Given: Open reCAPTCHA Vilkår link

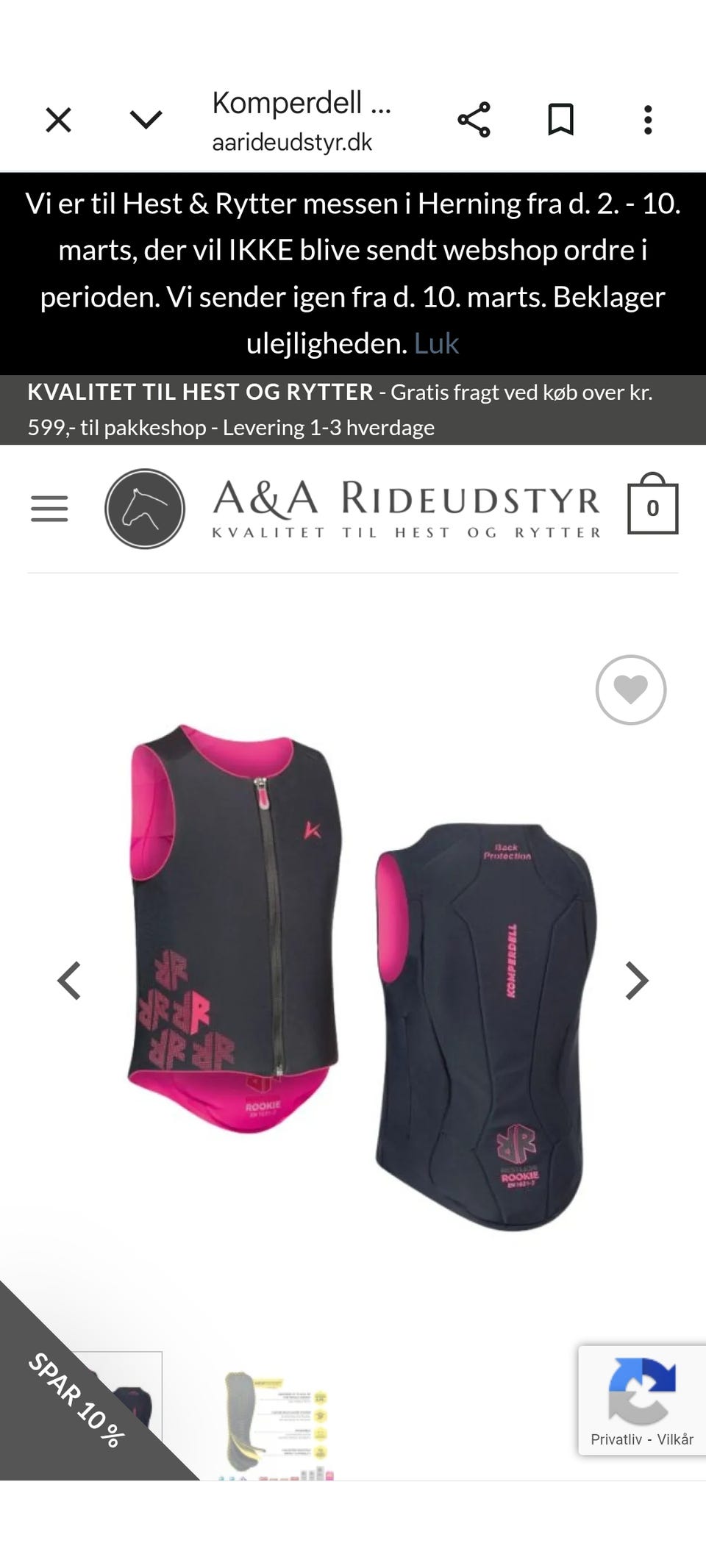Looking at the screenshot, I should (675, 1439).
